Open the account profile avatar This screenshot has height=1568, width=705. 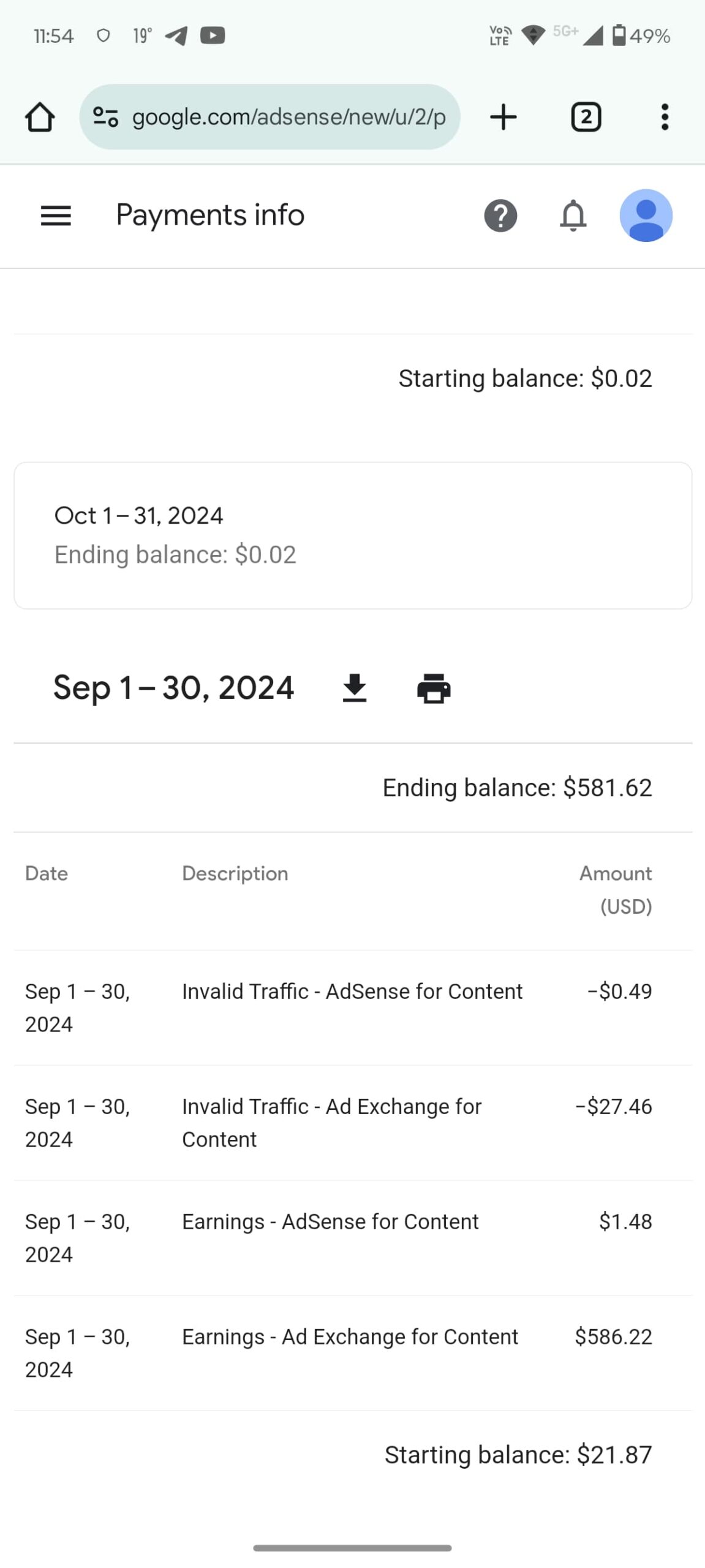646,216
